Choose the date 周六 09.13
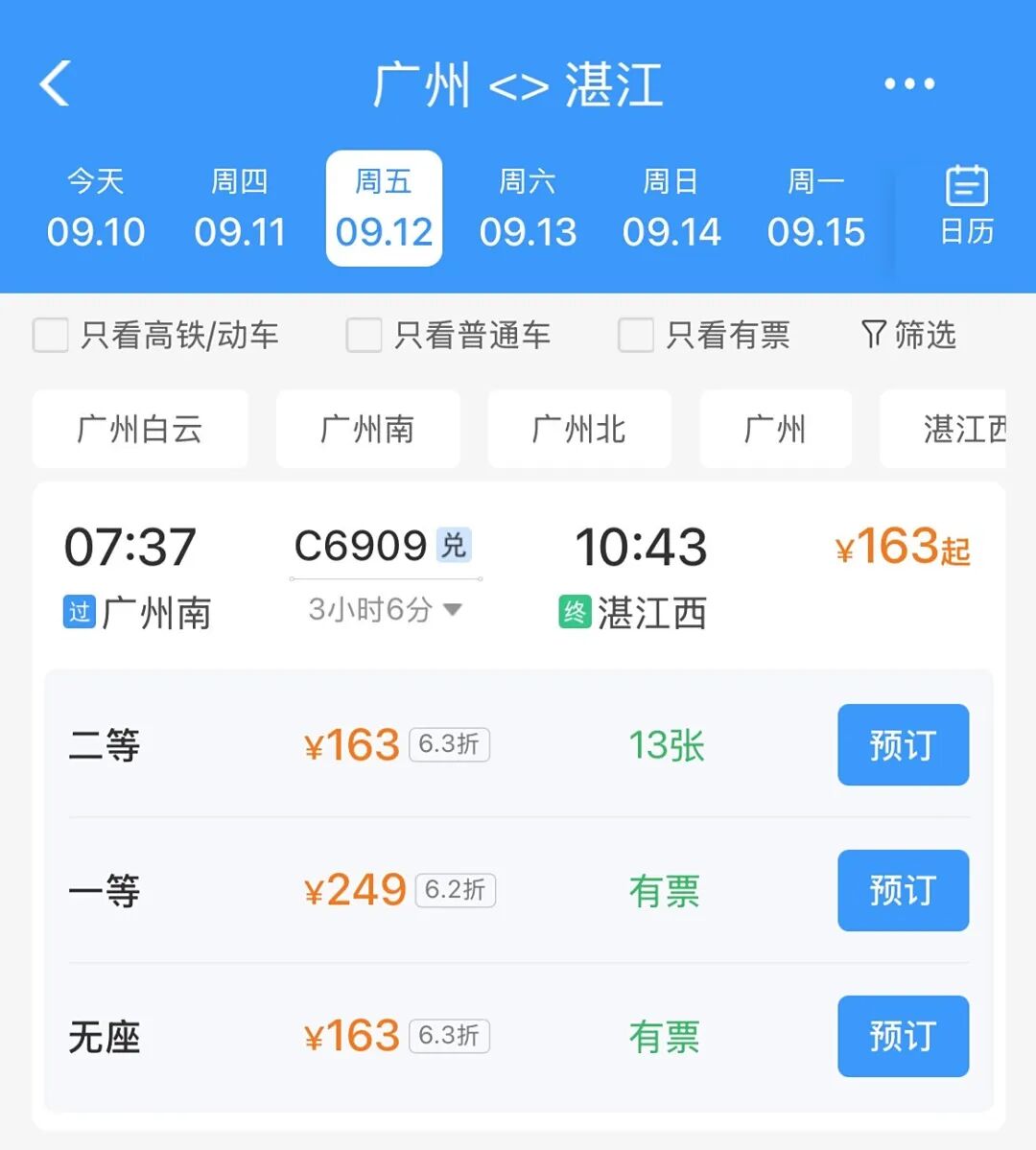This screenshot has height=1150, width=1036. [528, 208]
